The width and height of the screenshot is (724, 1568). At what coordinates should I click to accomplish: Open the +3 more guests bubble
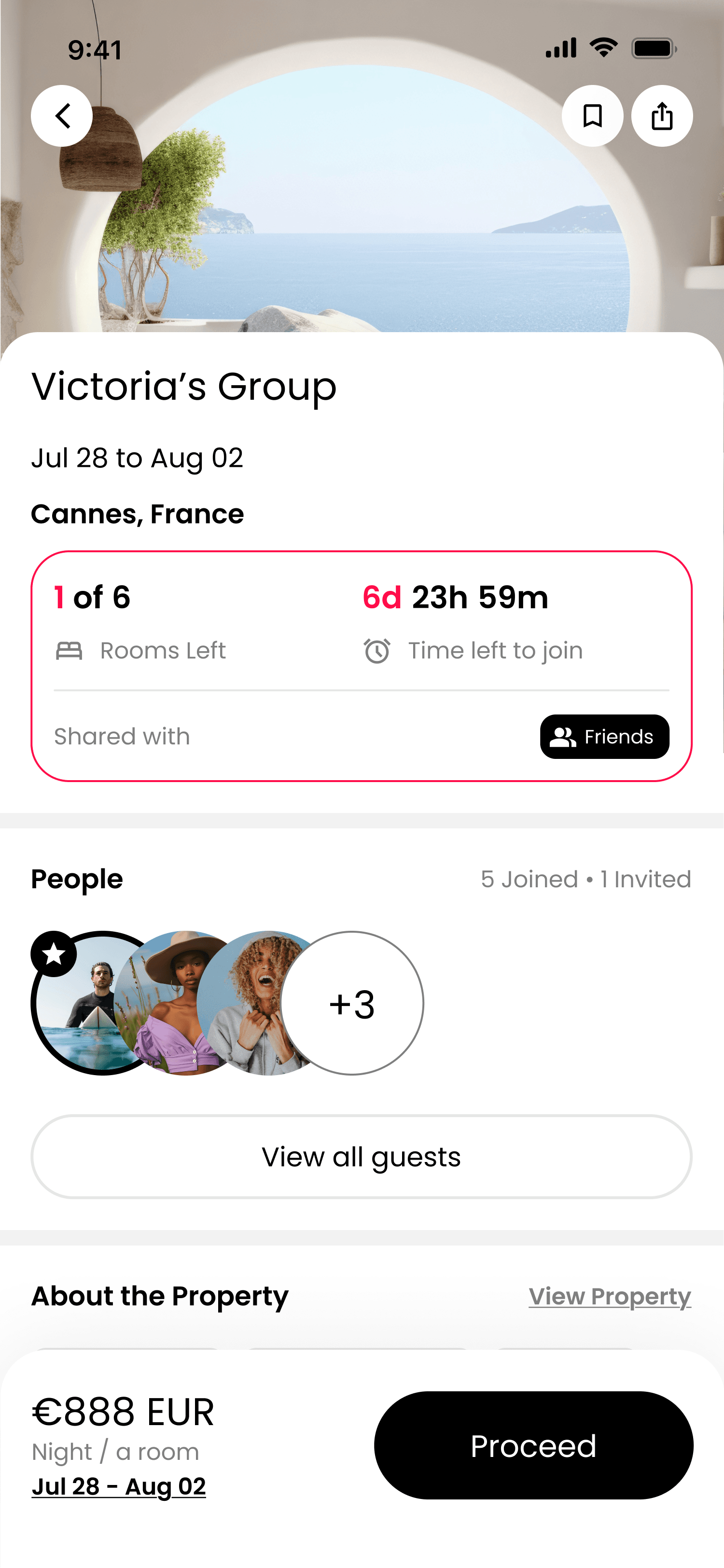(352, 1003)
